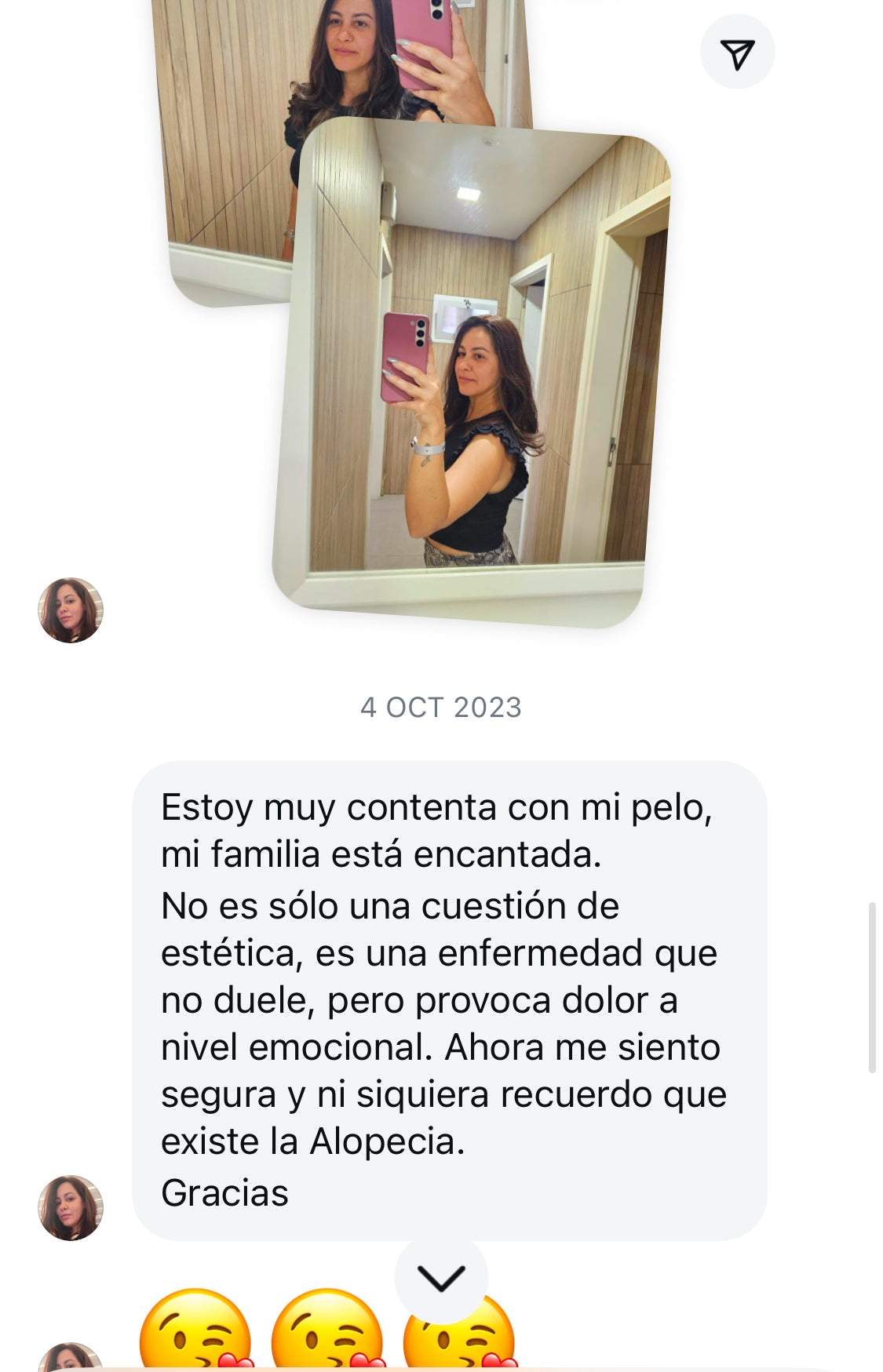The height and width of the screenshot is (1372, 883).
Task: Jump to latest messages with down arrow
Action: (x=441, y=1279)
